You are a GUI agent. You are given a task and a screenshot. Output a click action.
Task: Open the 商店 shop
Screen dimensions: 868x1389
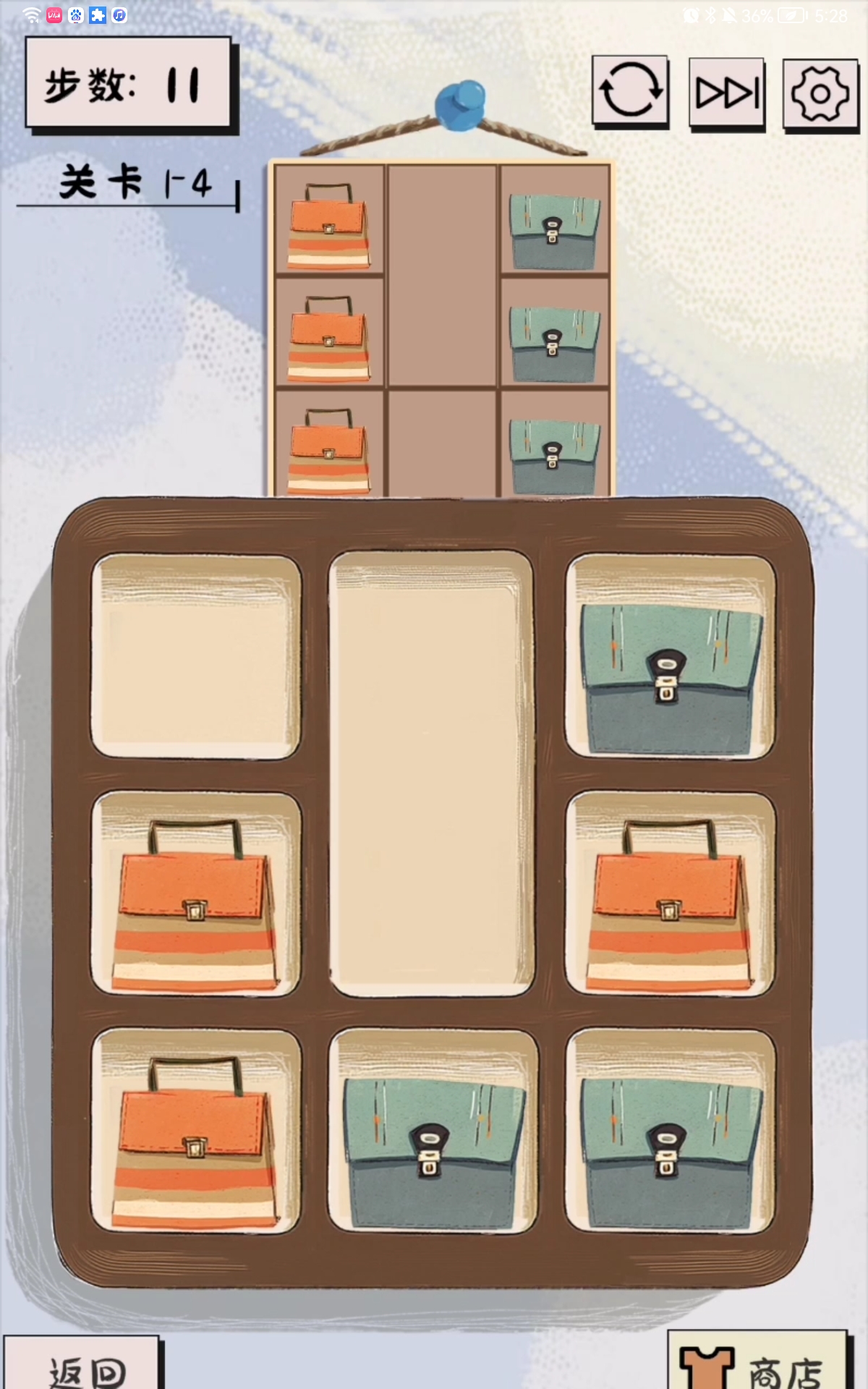(x=756, y=1366)
